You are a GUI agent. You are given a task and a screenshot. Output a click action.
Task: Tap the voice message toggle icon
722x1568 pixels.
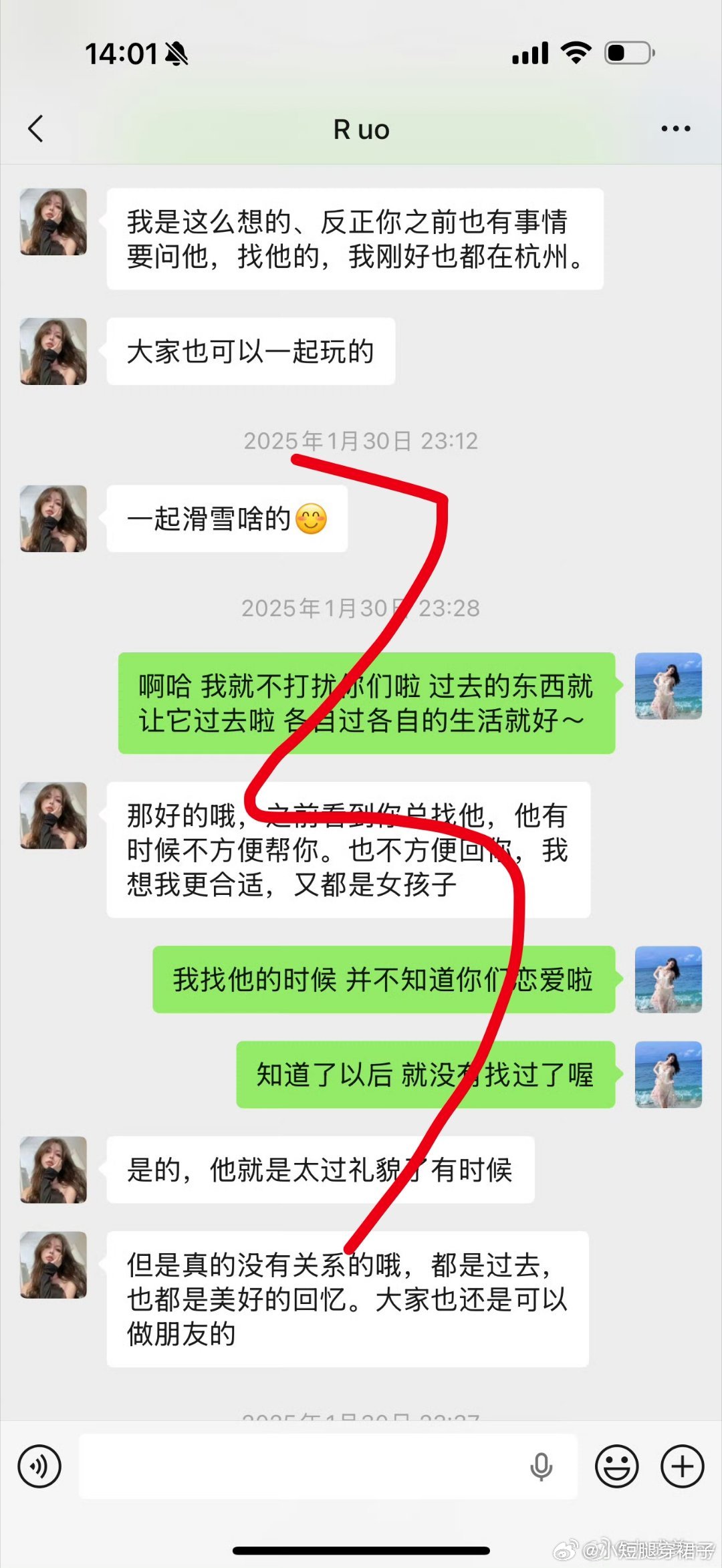(38, 1465)
